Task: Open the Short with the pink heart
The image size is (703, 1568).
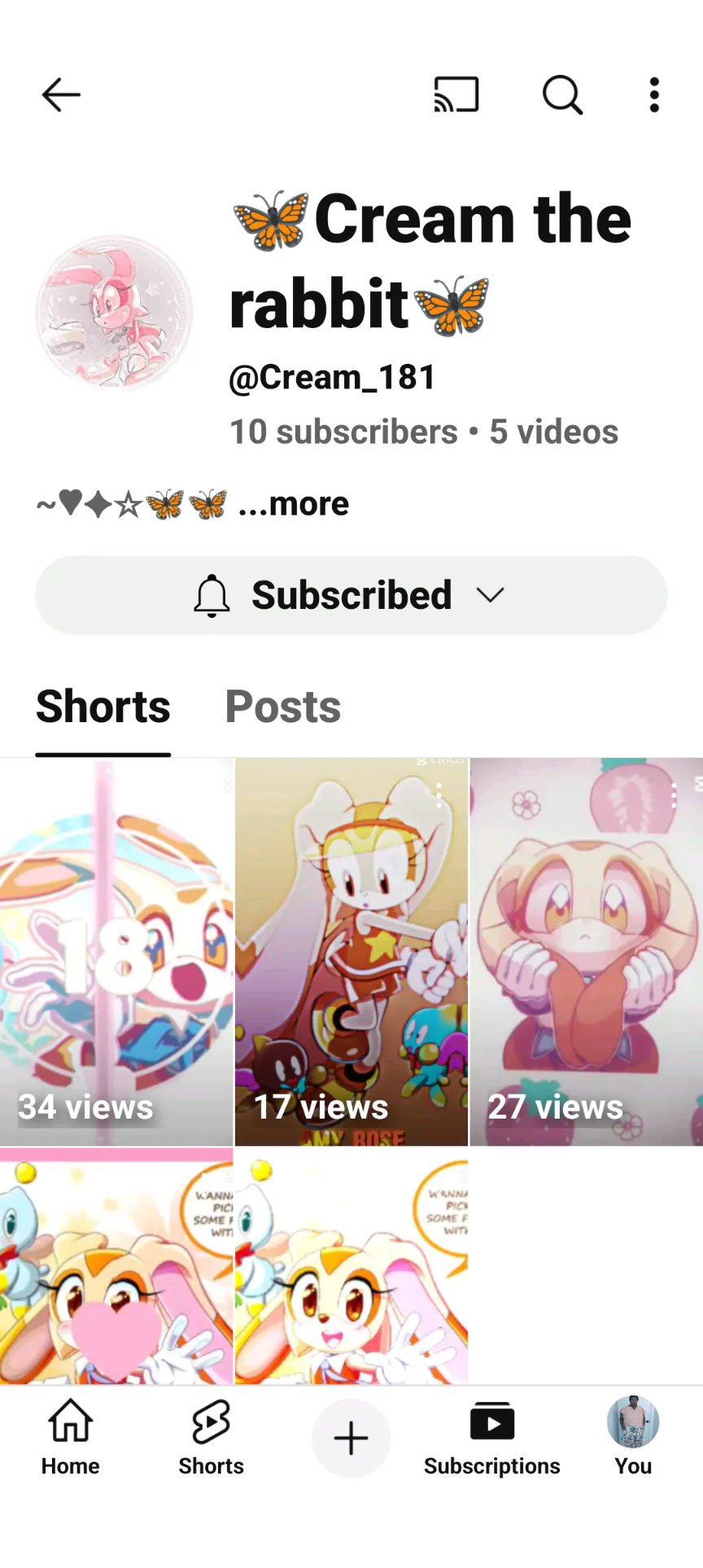Action: click(x=116, y=1266)
